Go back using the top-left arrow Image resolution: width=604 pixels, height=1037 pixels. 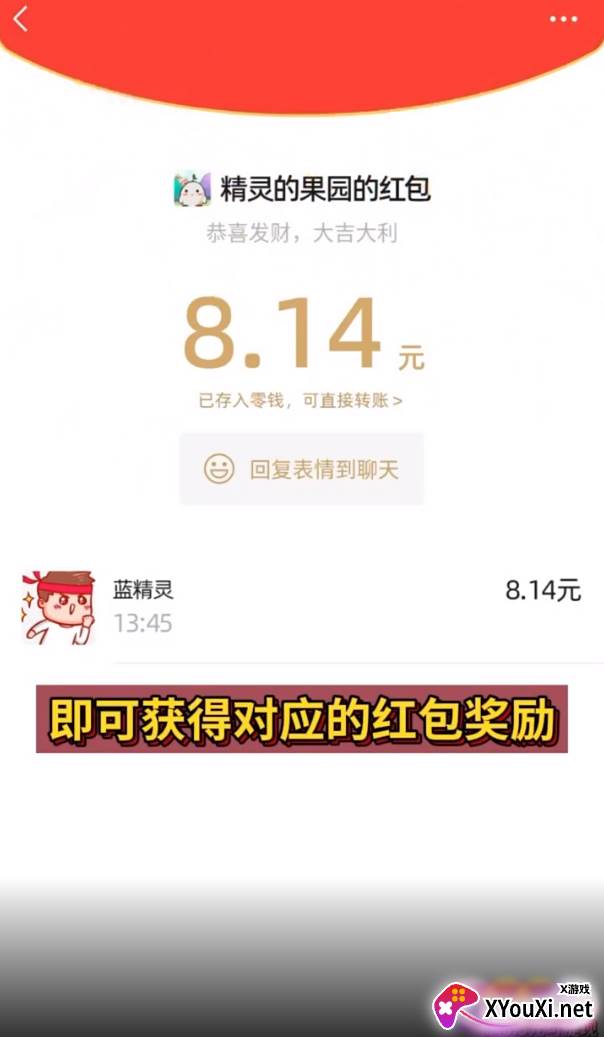(21, 19)
